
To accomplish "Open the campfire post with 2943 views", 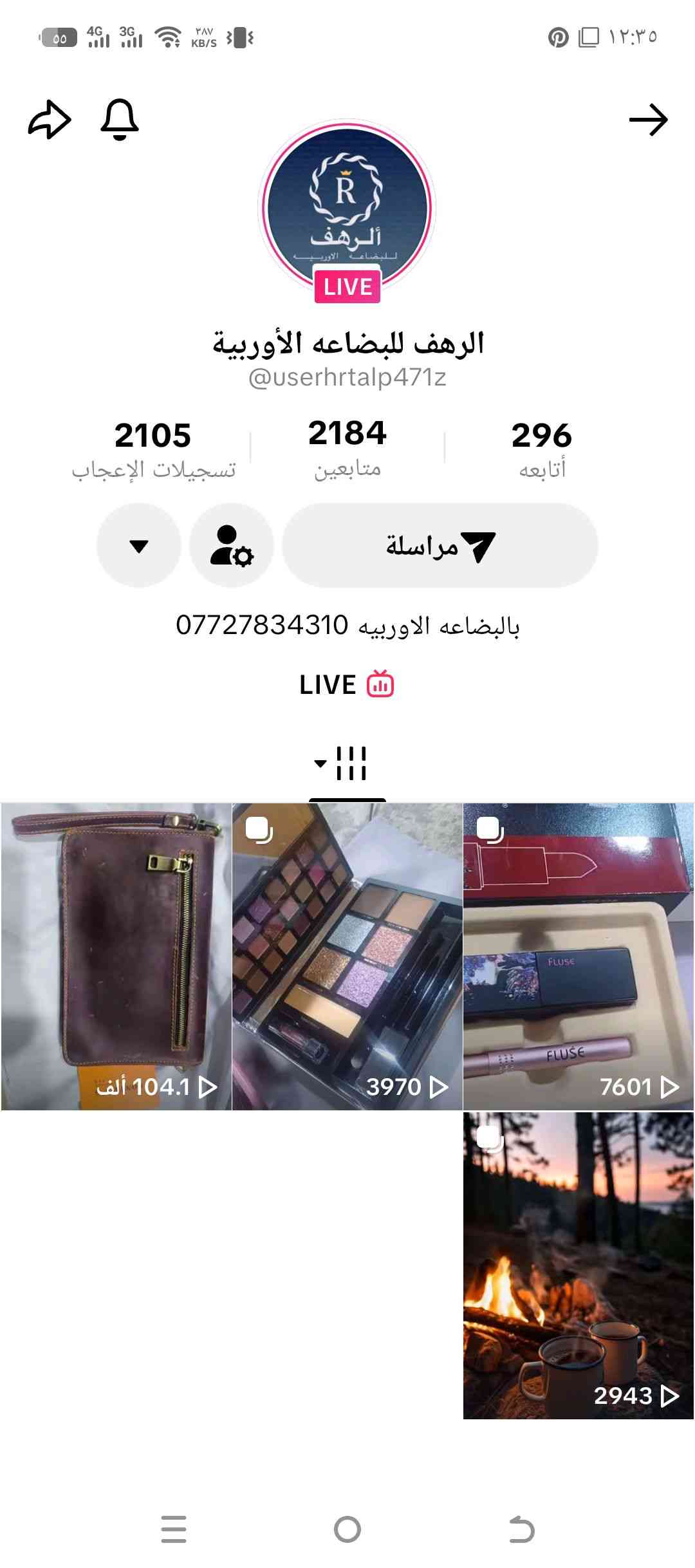I will [579, 1265].
